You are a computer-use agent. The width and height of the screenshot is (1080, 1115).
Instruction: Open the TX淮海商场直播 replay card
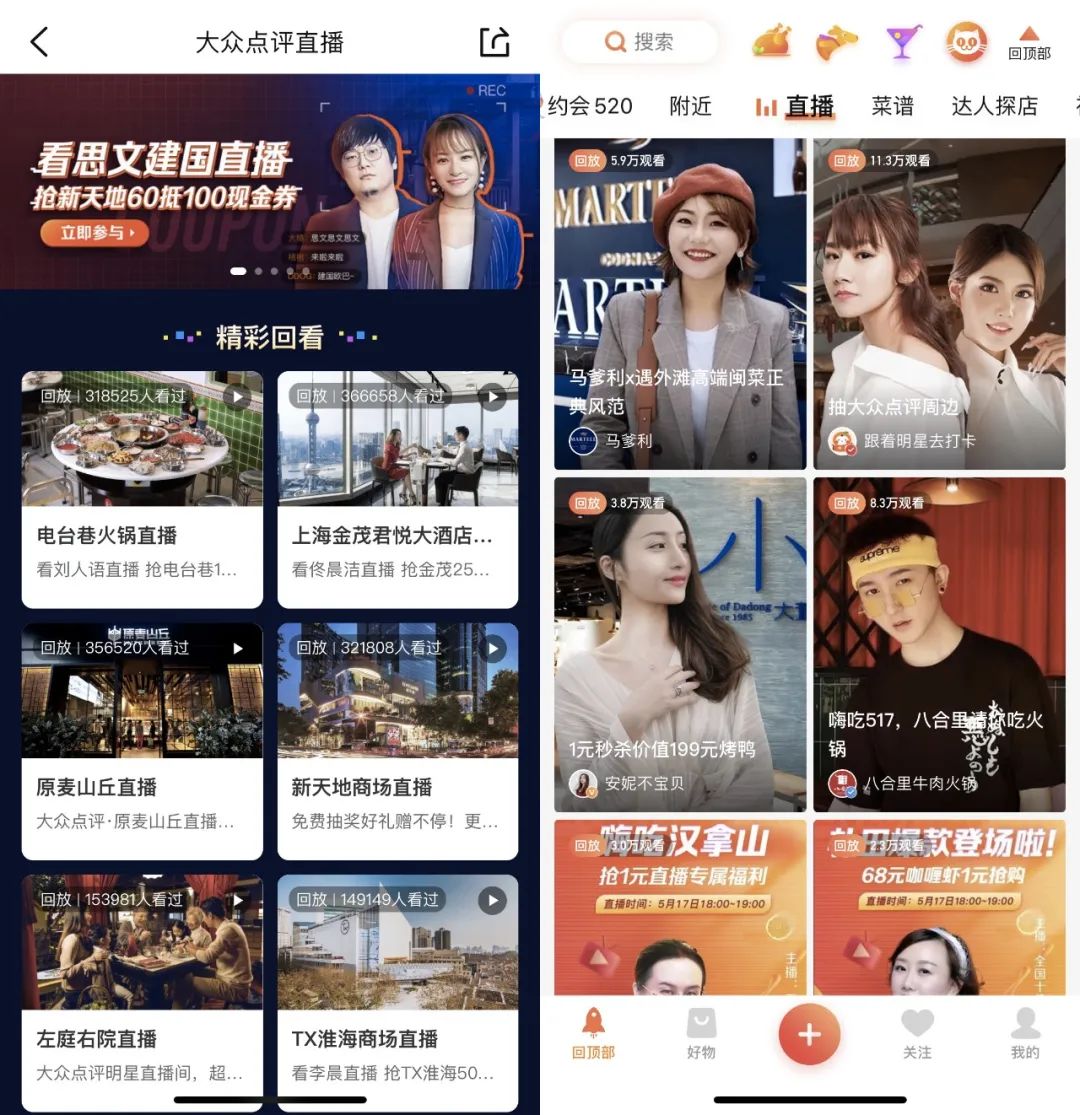[398, 993]
